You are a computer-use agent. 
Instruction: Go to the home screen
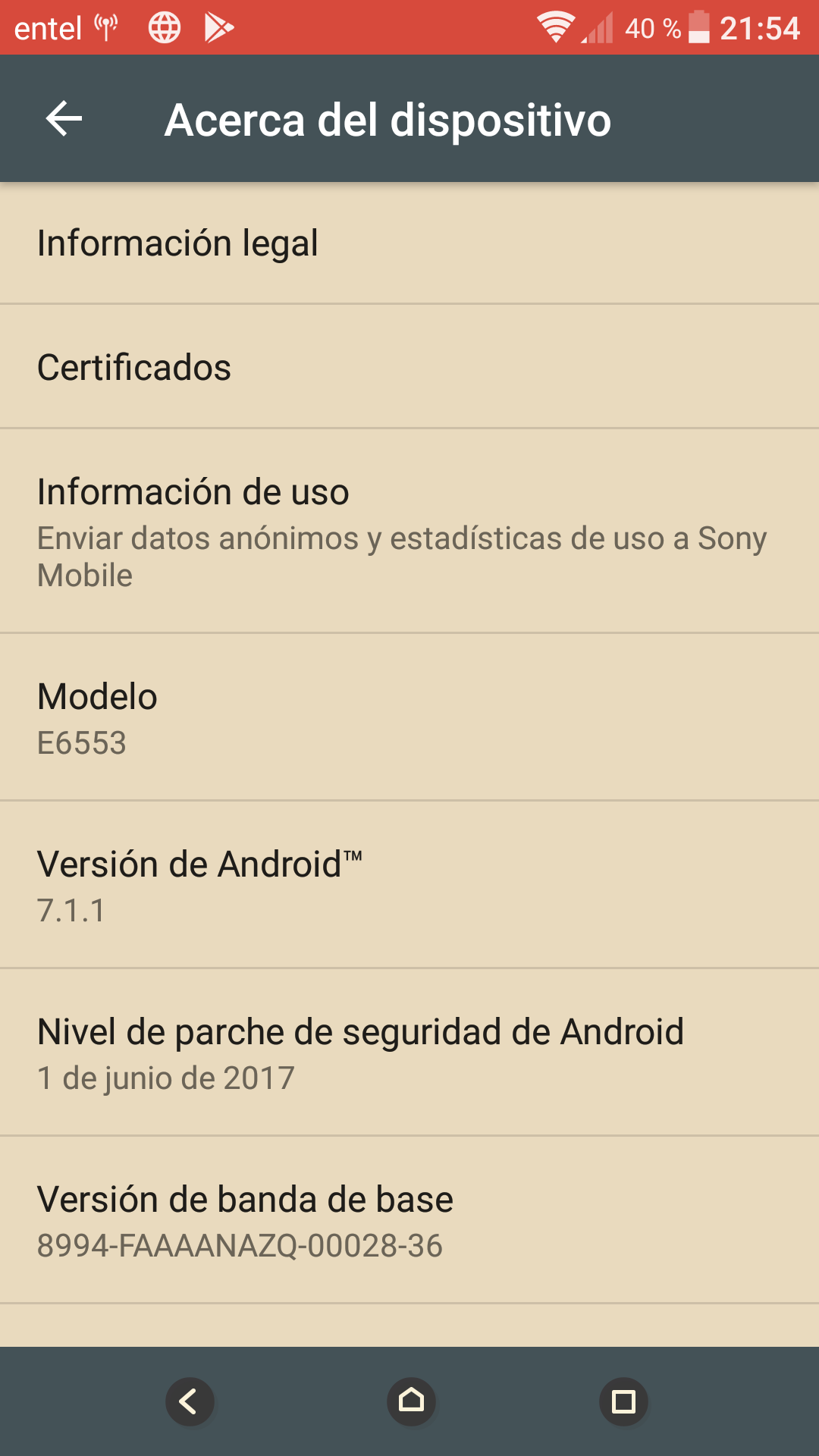click(x=411, y=1401)
